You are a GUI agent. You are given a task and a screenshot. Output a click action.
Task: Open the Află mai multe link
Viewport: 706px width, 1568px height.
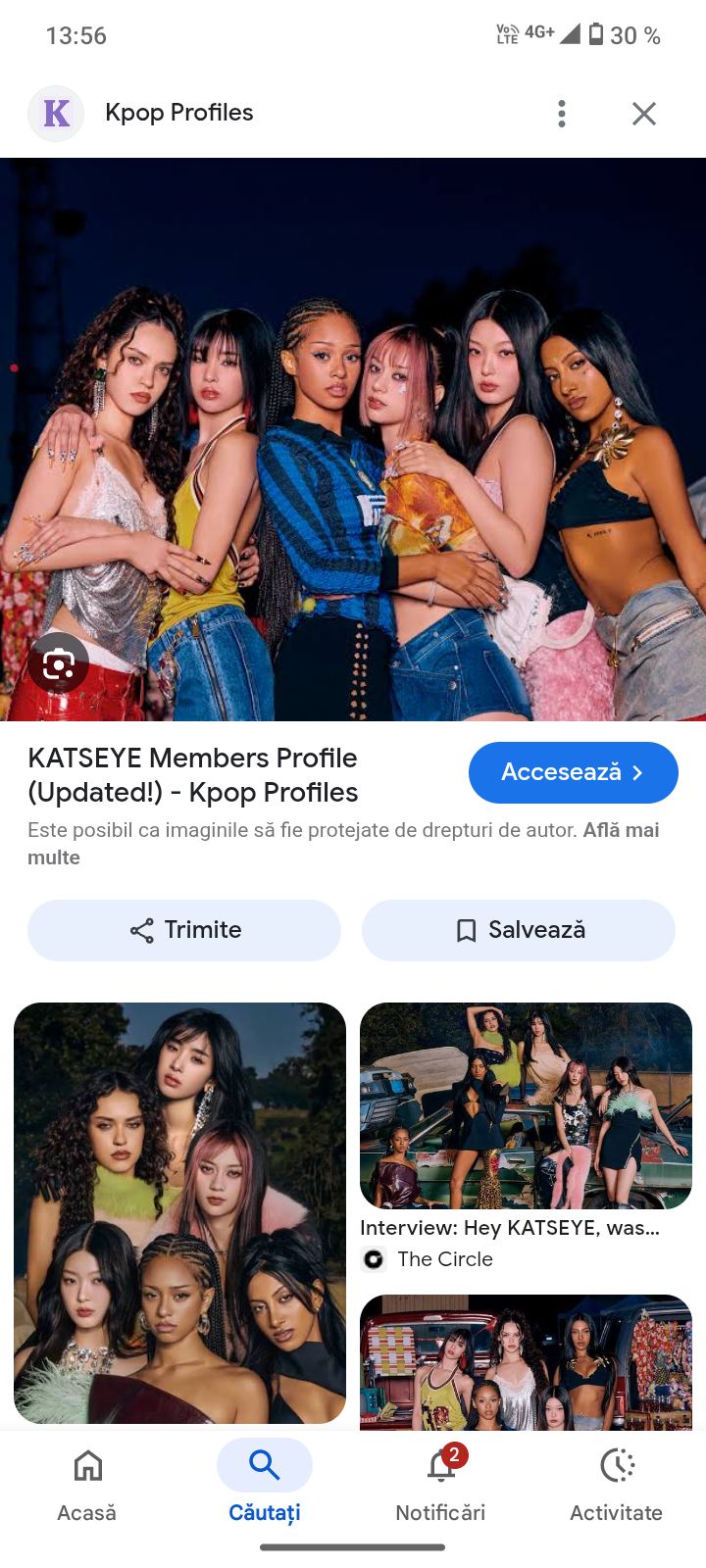pyautogui.click(x=620, y=831)
